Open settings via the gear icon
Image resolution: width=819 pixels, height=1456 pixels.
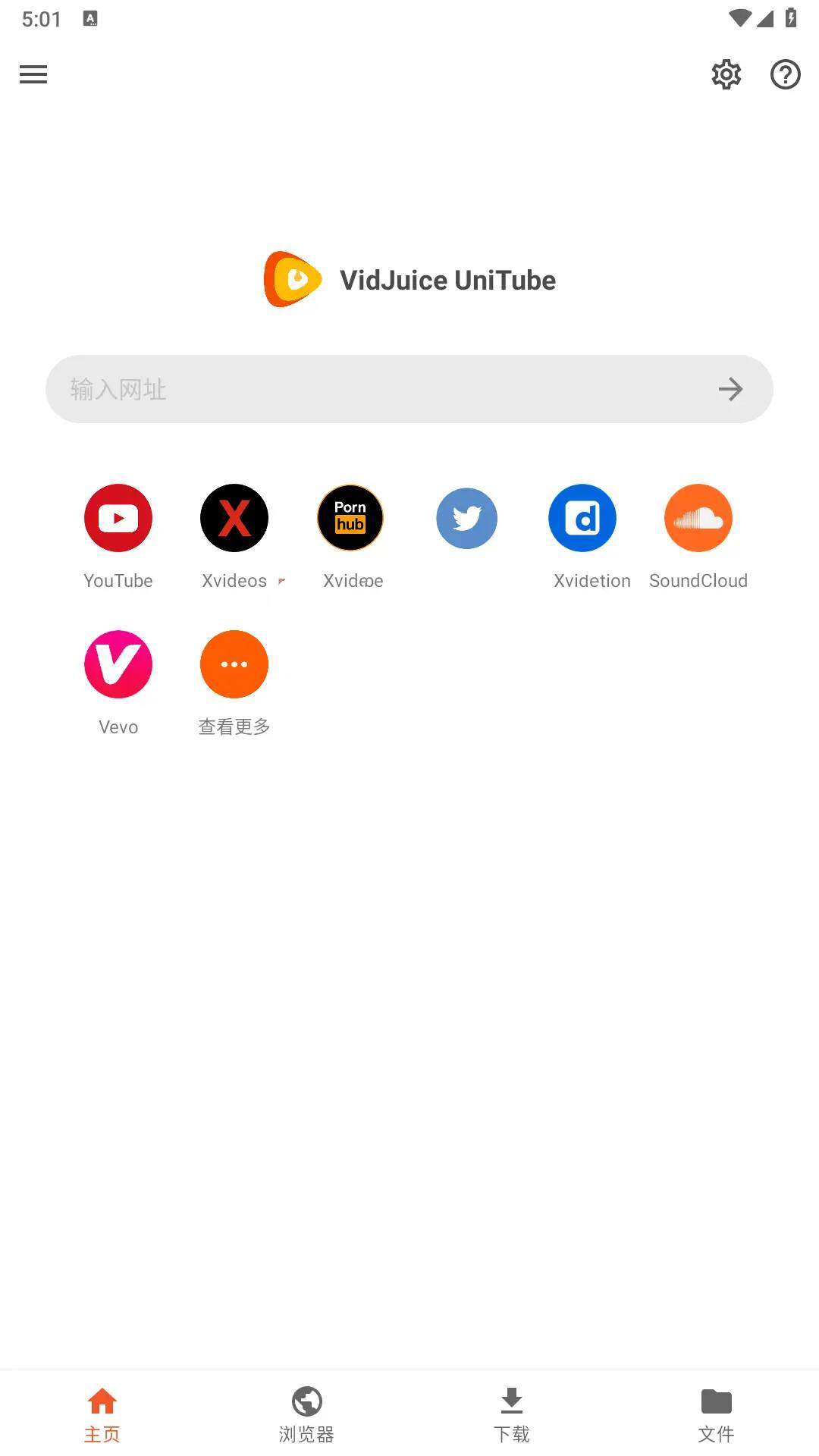(726, 74)
